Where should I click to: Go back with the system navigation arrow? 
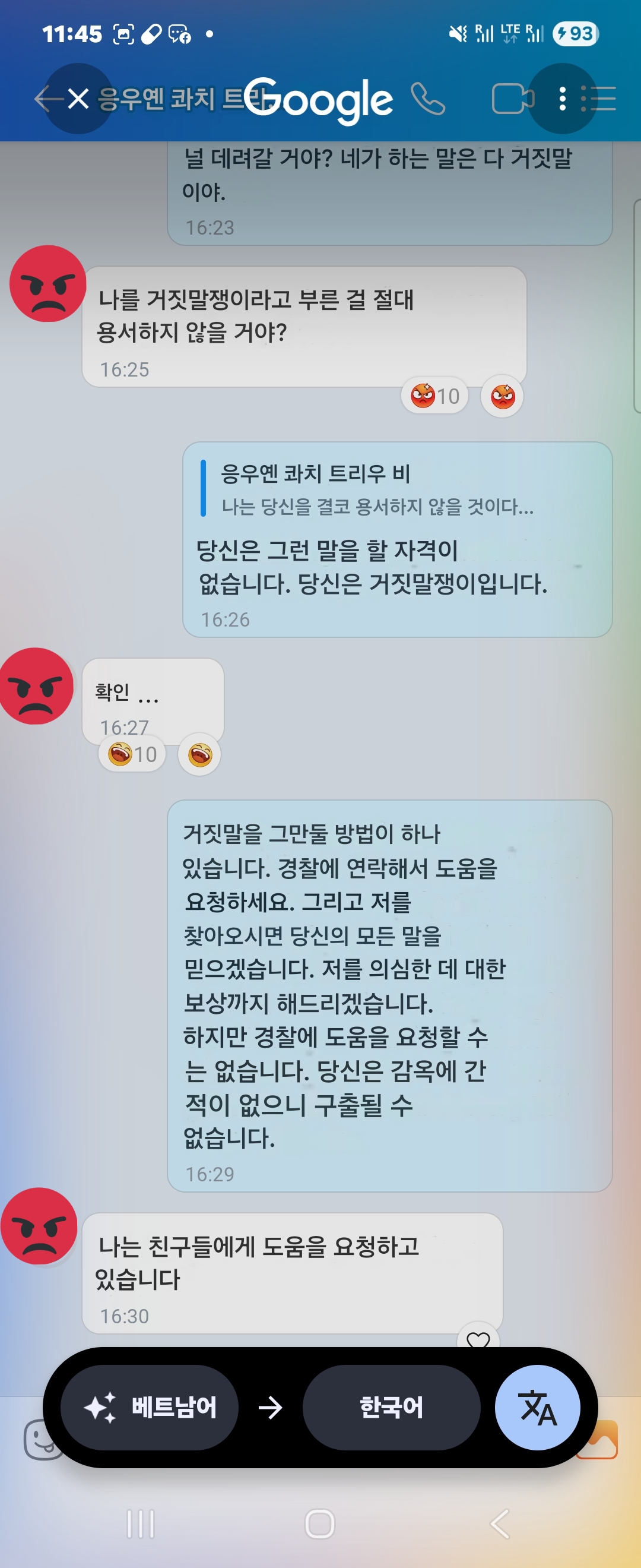[x=499, y=1523]
